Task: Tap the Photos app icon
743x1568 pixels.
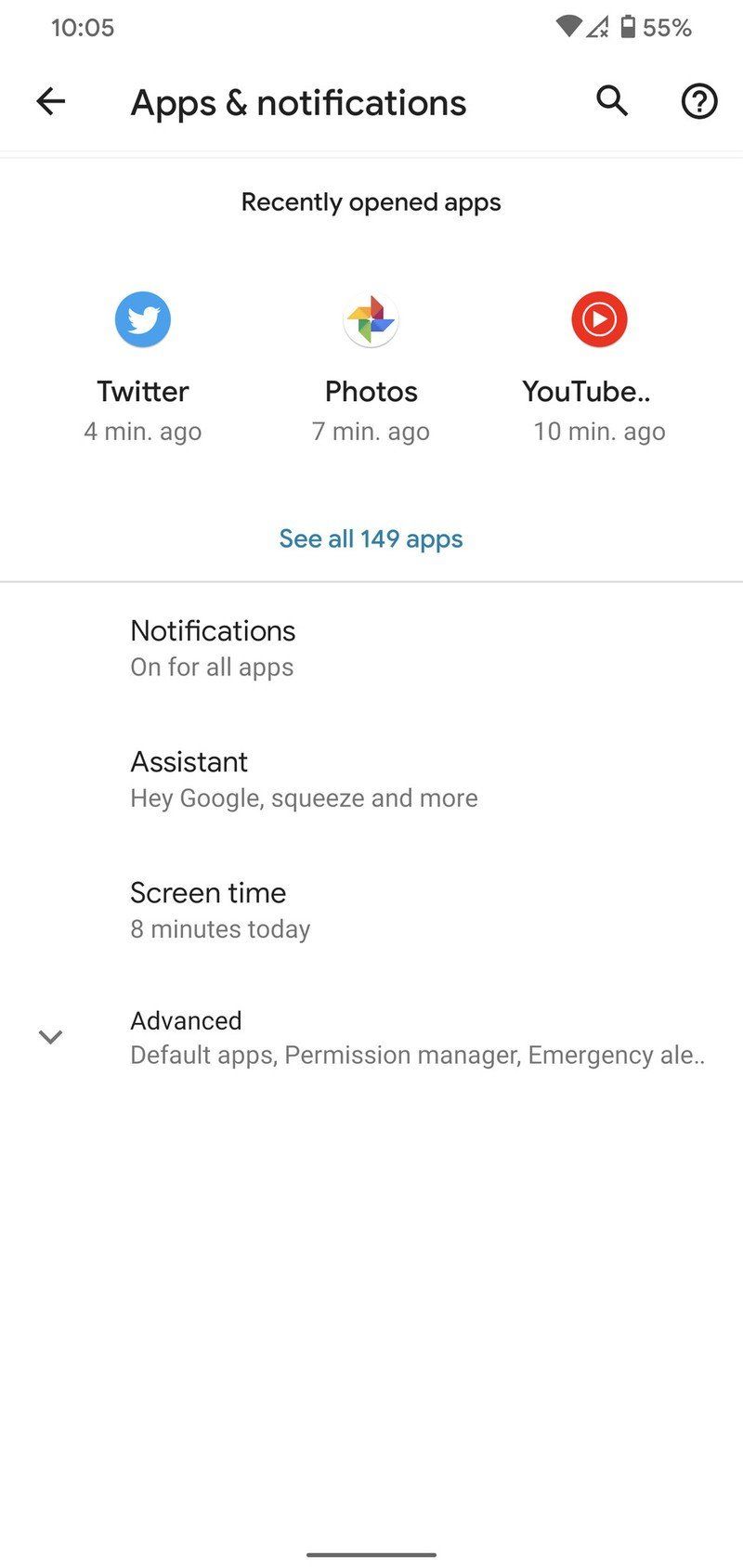Action: pos(371,318)
